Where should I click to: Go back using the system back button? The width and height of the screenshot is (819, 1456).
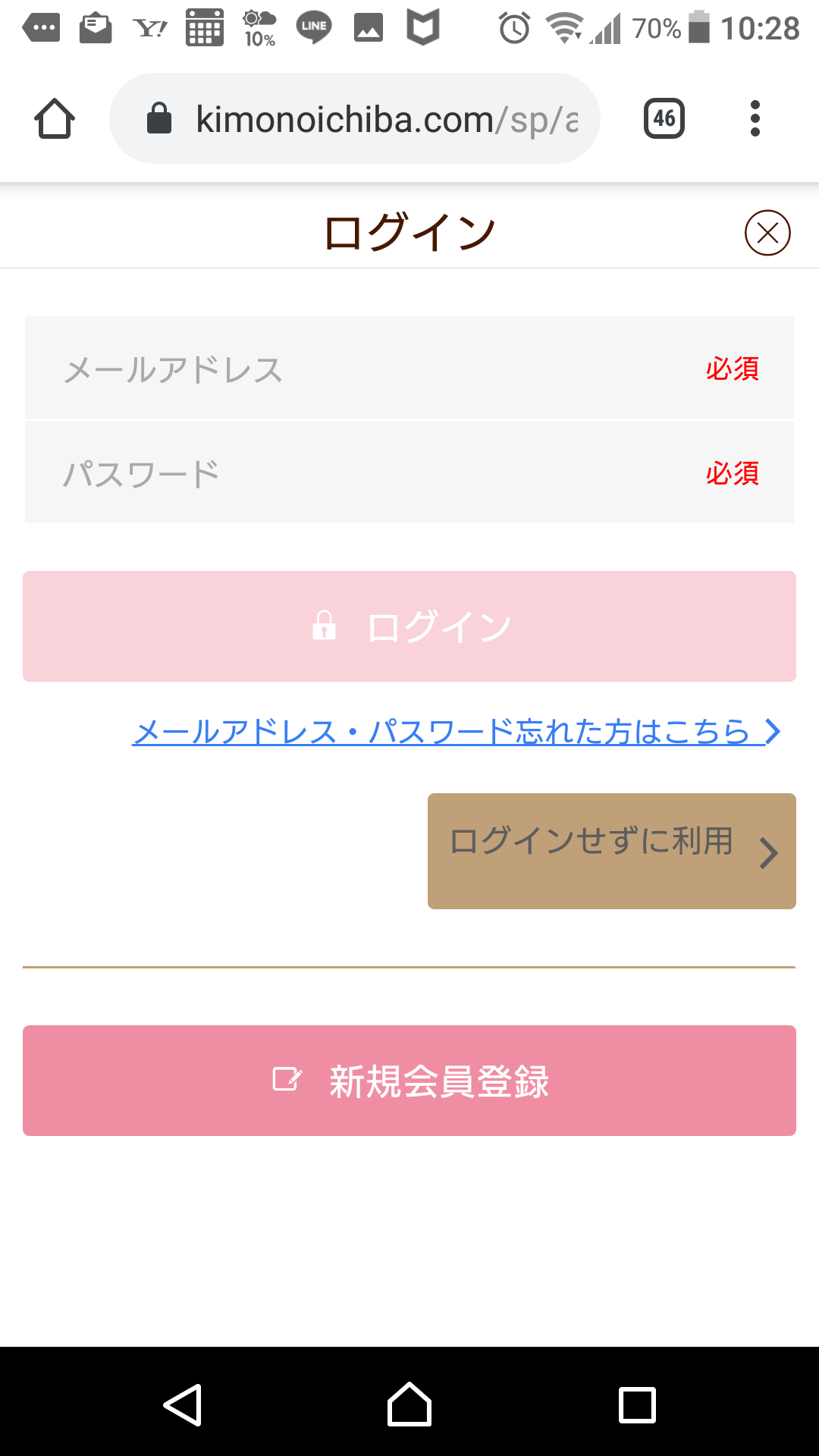click(x=183, y=1404)
